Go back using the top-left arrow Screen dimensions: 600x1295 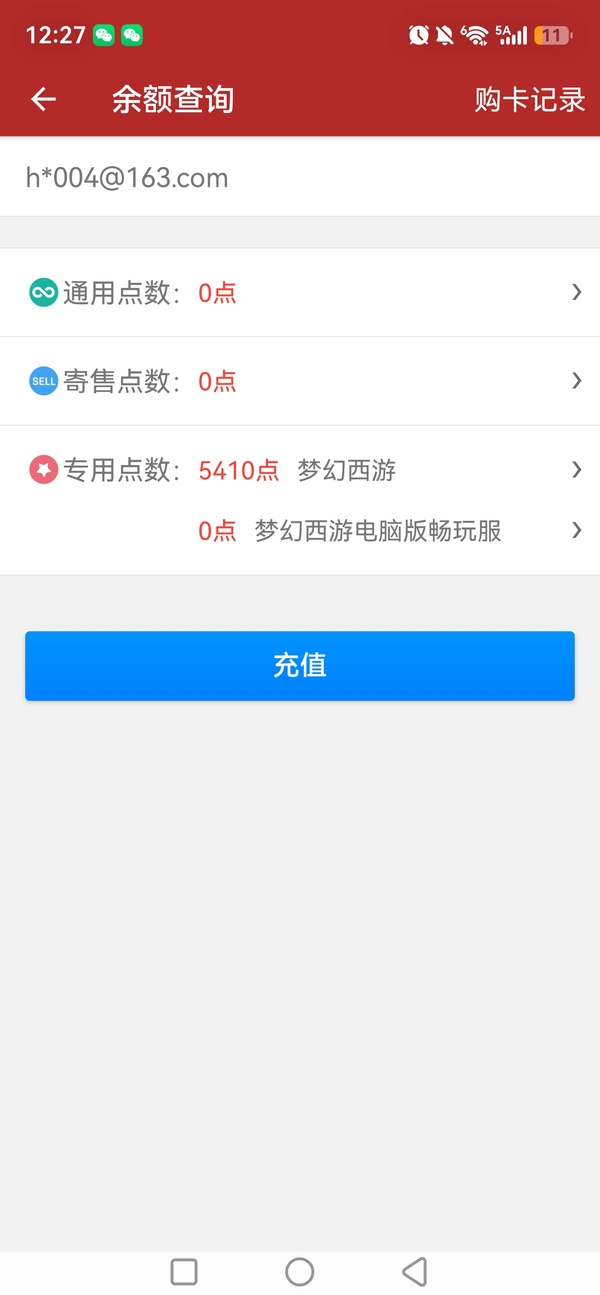[43, 99]
